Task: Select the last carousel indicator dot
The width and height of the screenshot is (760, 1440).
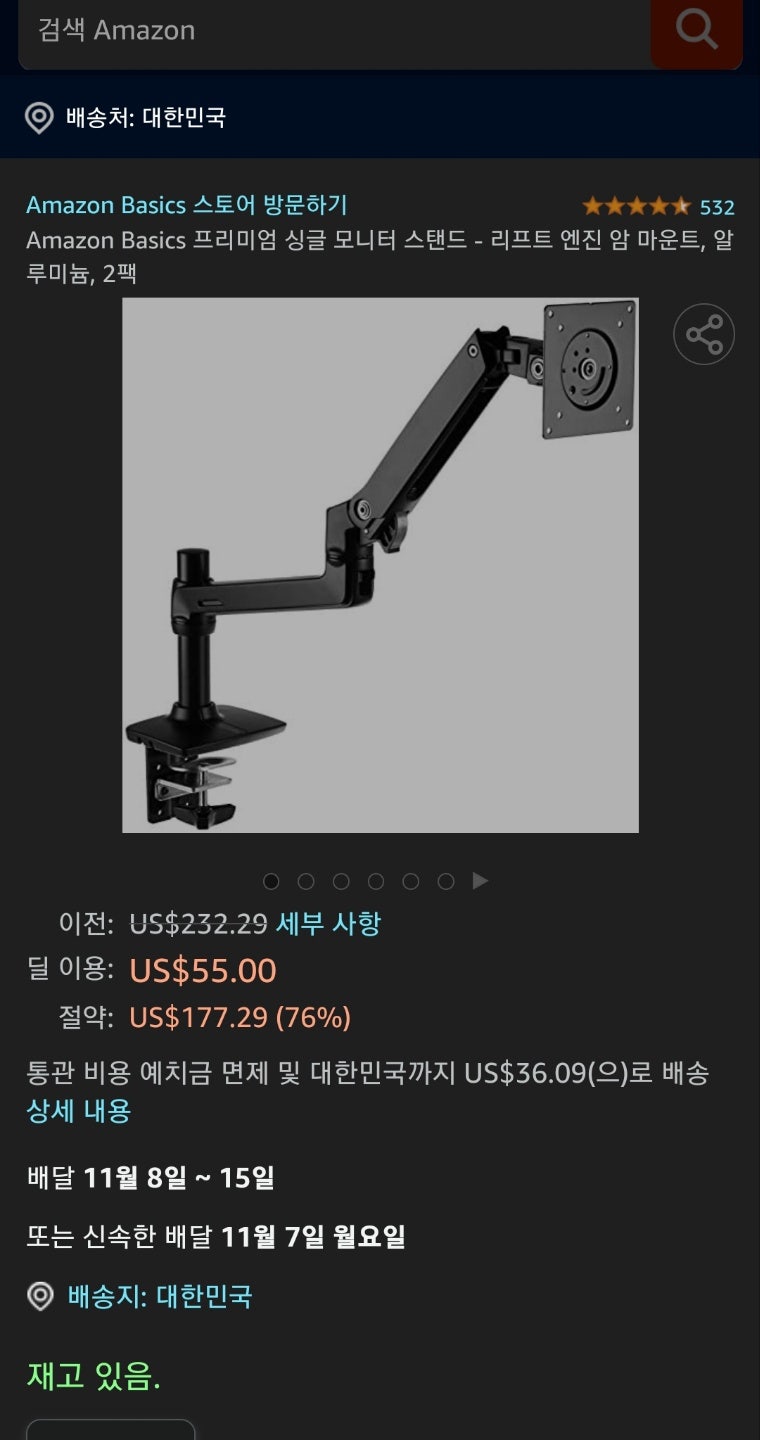Action: [446, 881]
